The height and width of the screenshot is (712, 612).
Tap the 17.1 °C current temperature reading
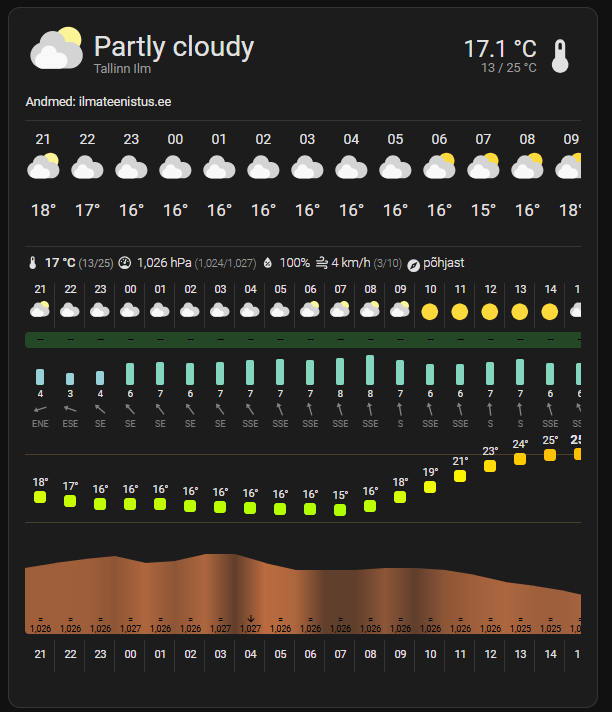500,49
